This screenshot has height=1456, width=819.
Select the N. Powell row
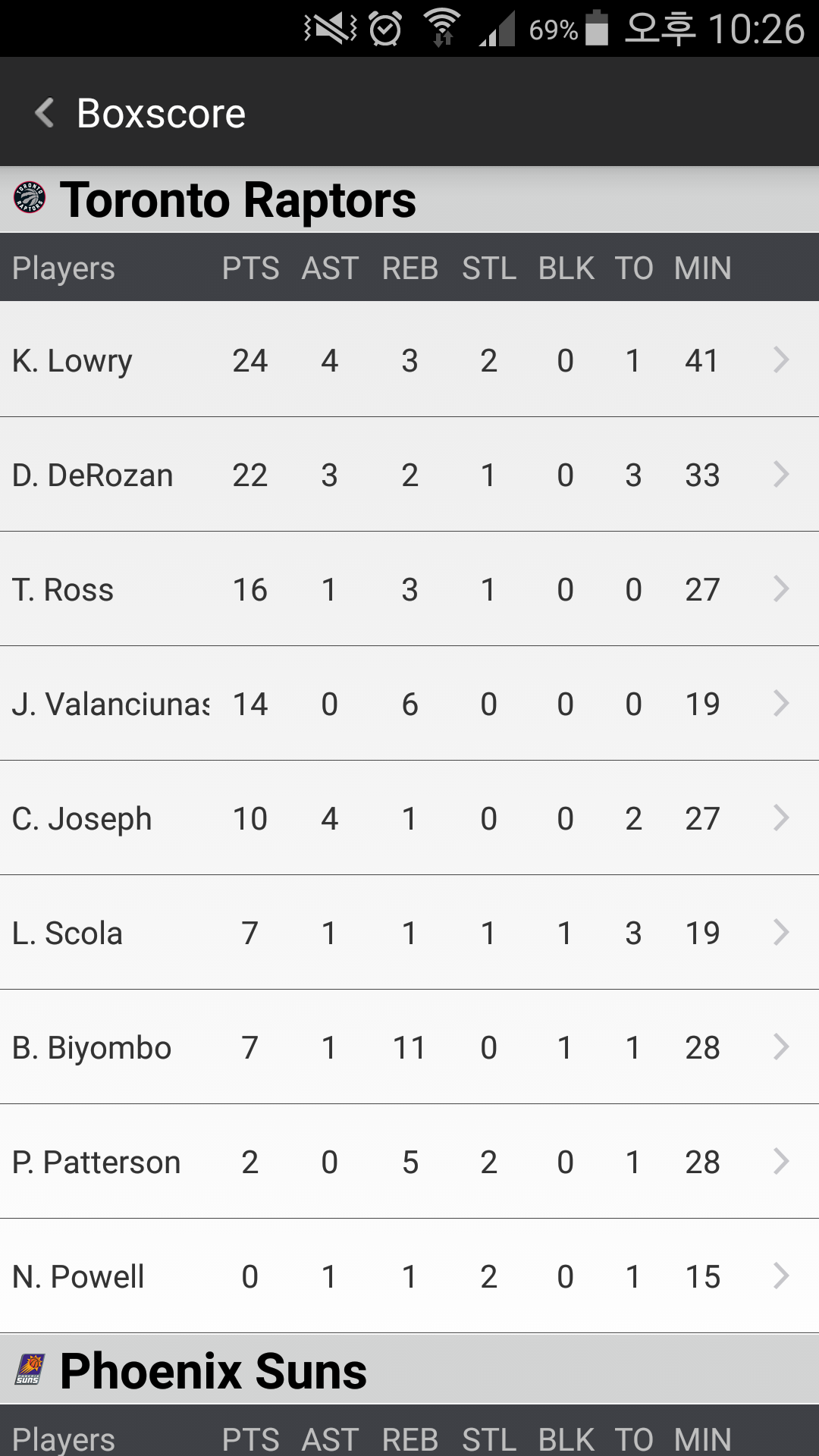click(x=409, y=1276)
